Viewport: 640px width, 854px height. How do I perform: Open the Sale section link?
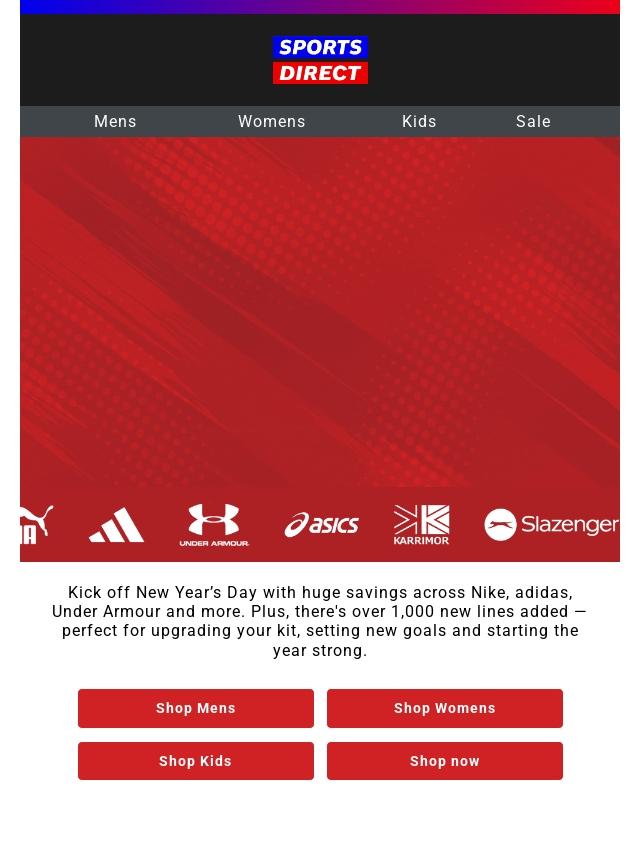coord(533,121)
